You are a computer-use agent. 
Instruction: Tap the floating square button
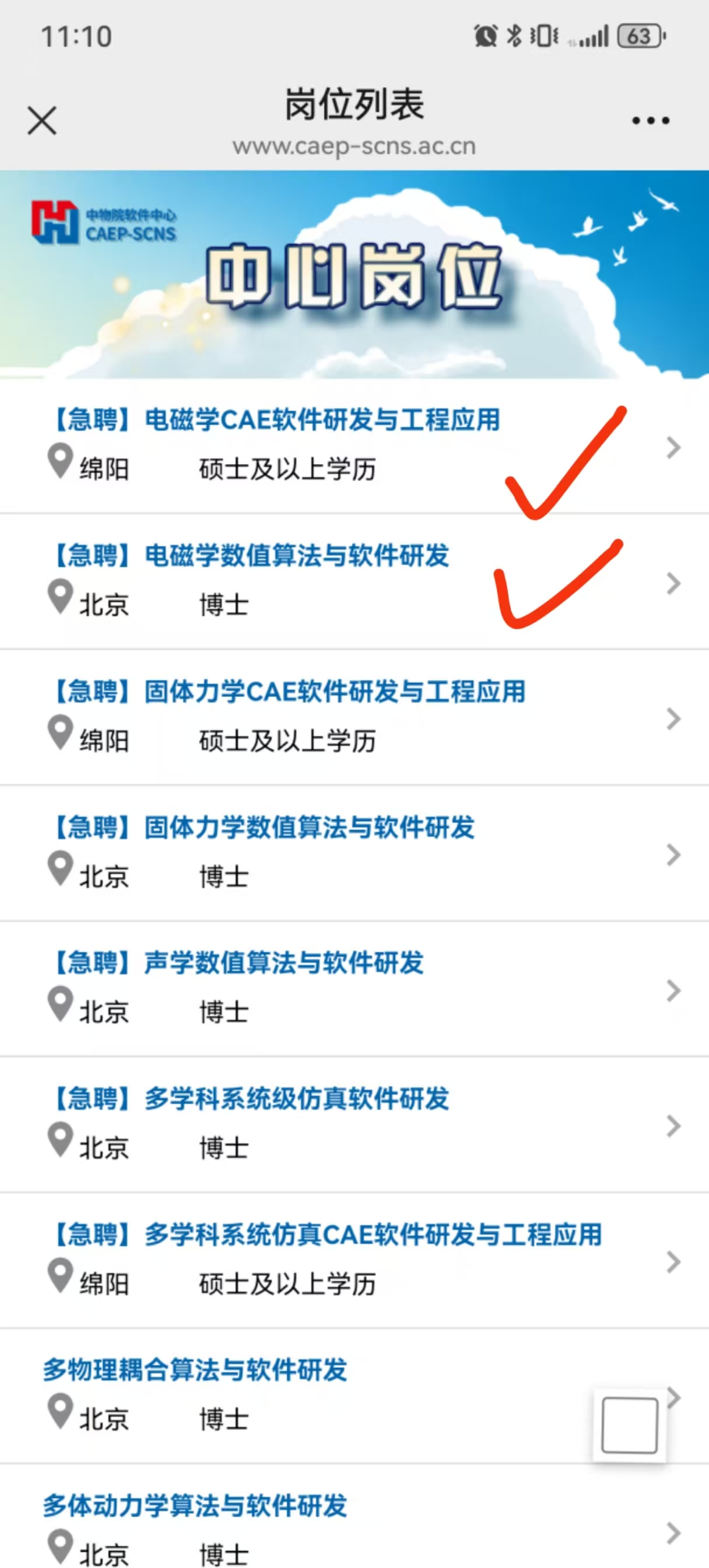click(x=629, y=1425)
